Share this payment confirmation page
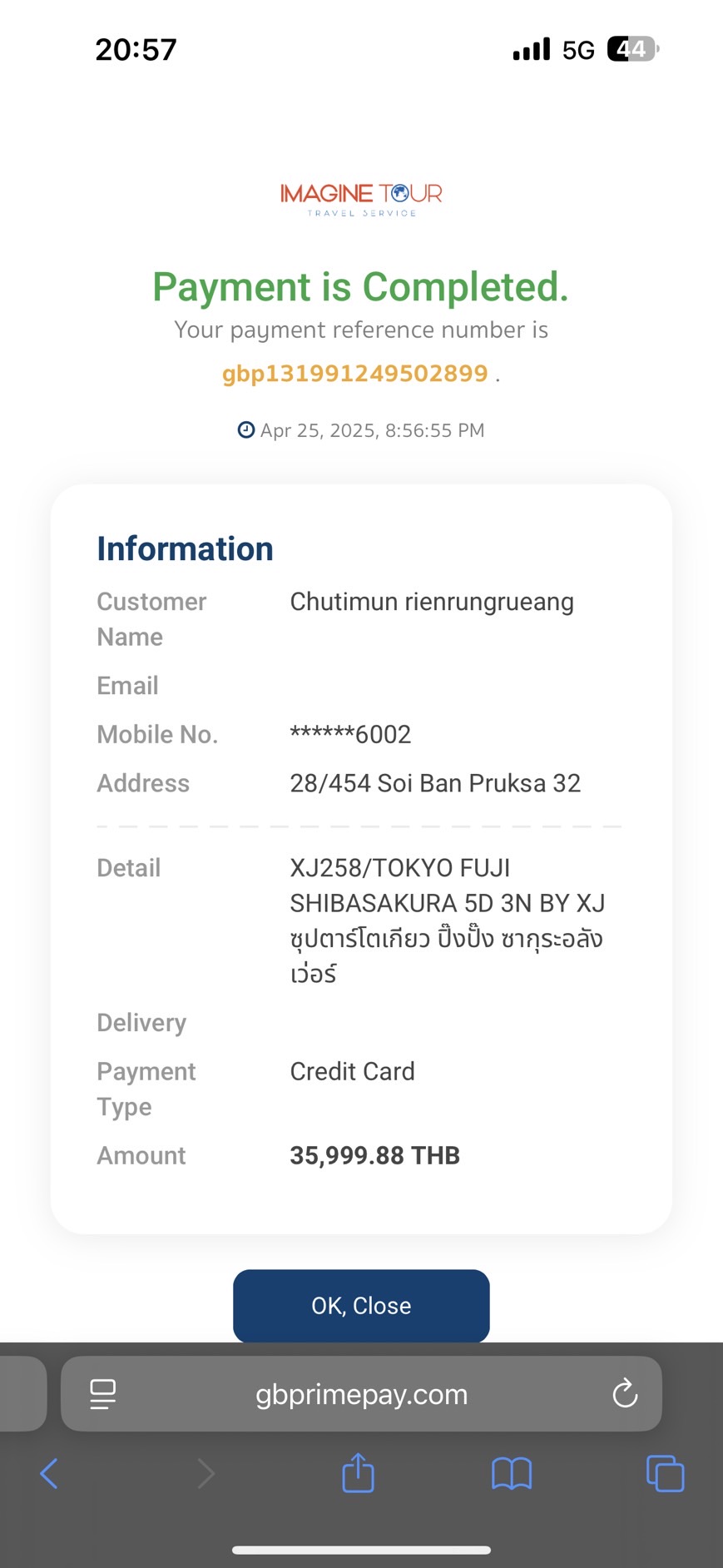The image size is (723, 1568). (x=359, y=1472)
